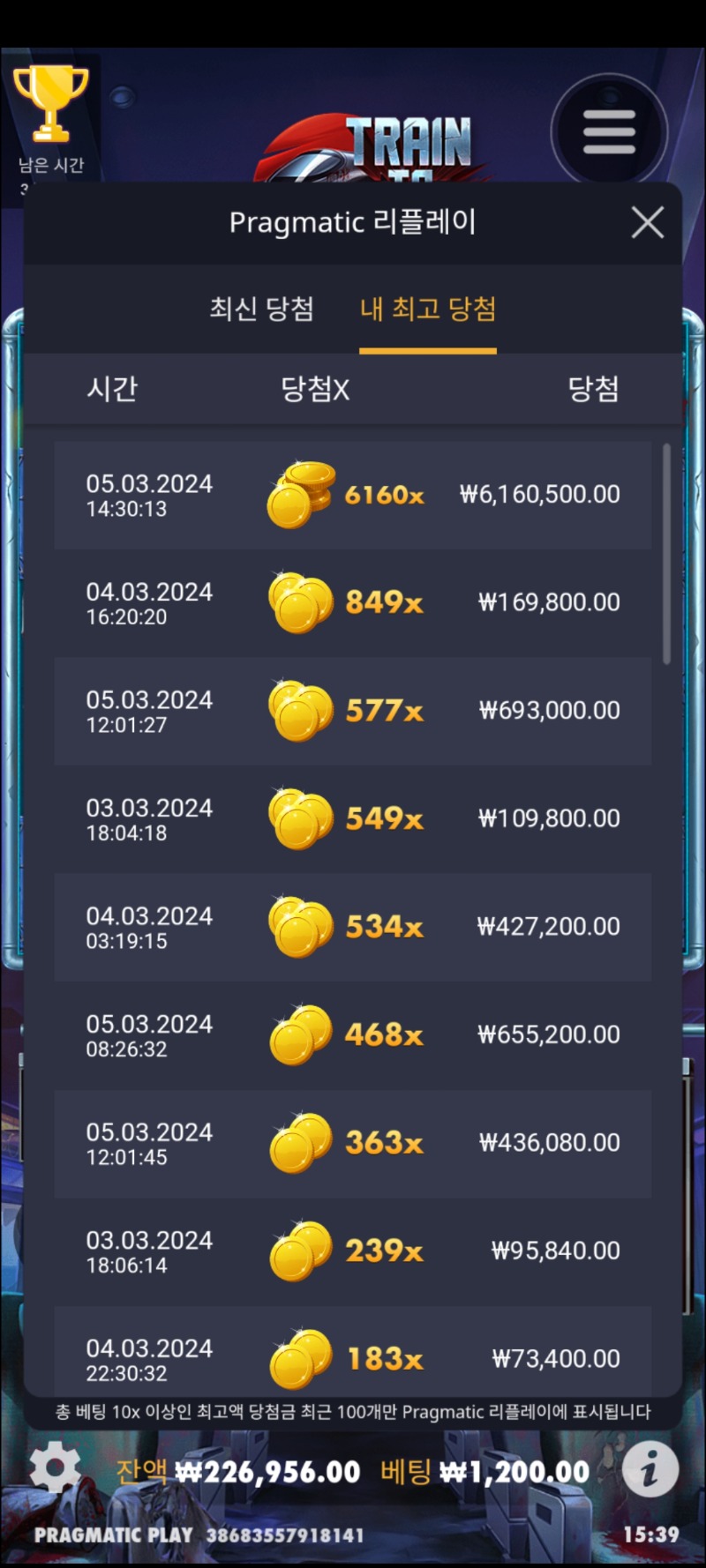This screenshot has width=706, height=1568.
Task: Watch the 534x win replay
Action: tap(353, 927)
